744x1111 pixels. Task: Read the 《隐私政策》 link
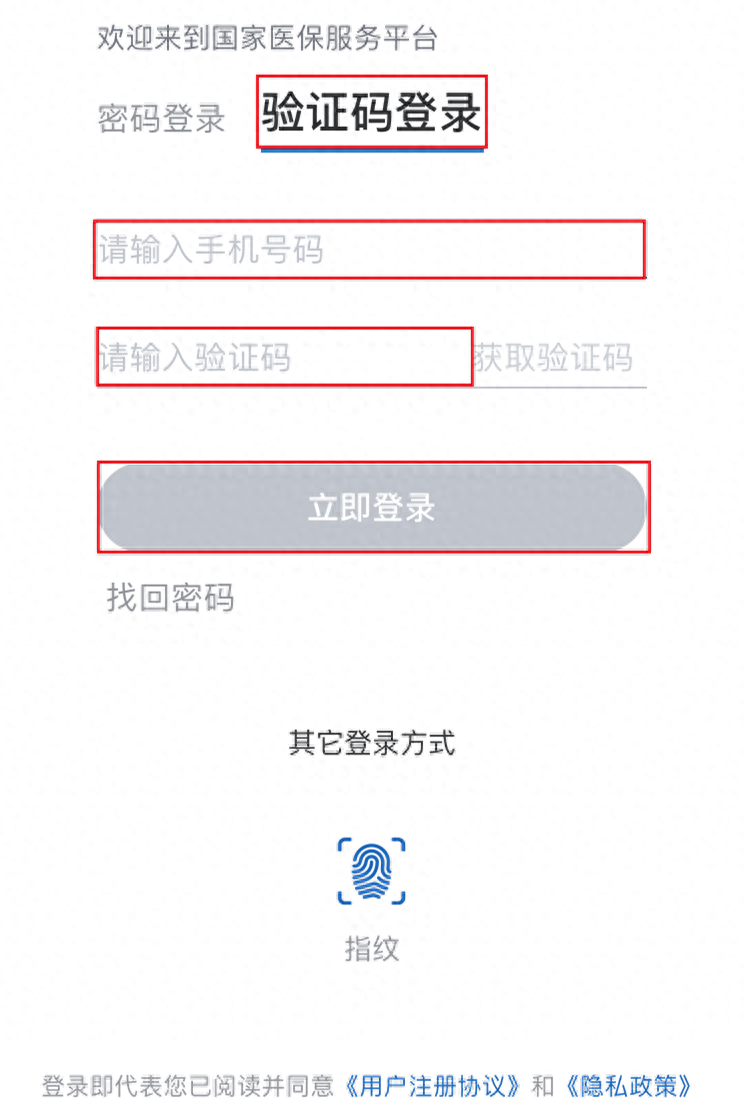click(627, 1085)
